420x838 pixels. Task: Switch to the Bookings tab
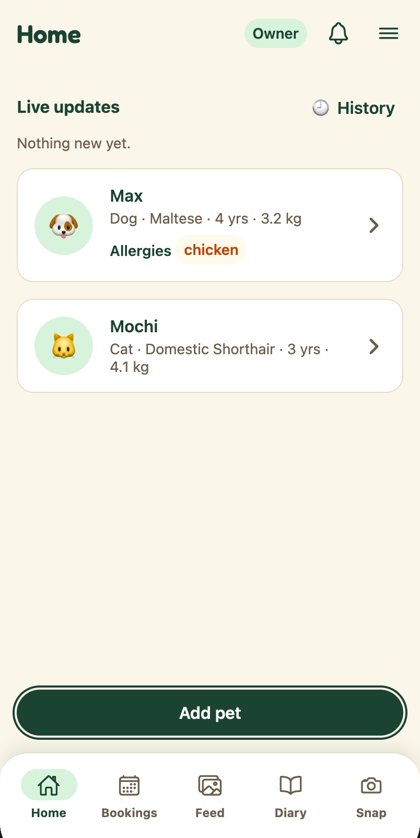click(129, 797)
